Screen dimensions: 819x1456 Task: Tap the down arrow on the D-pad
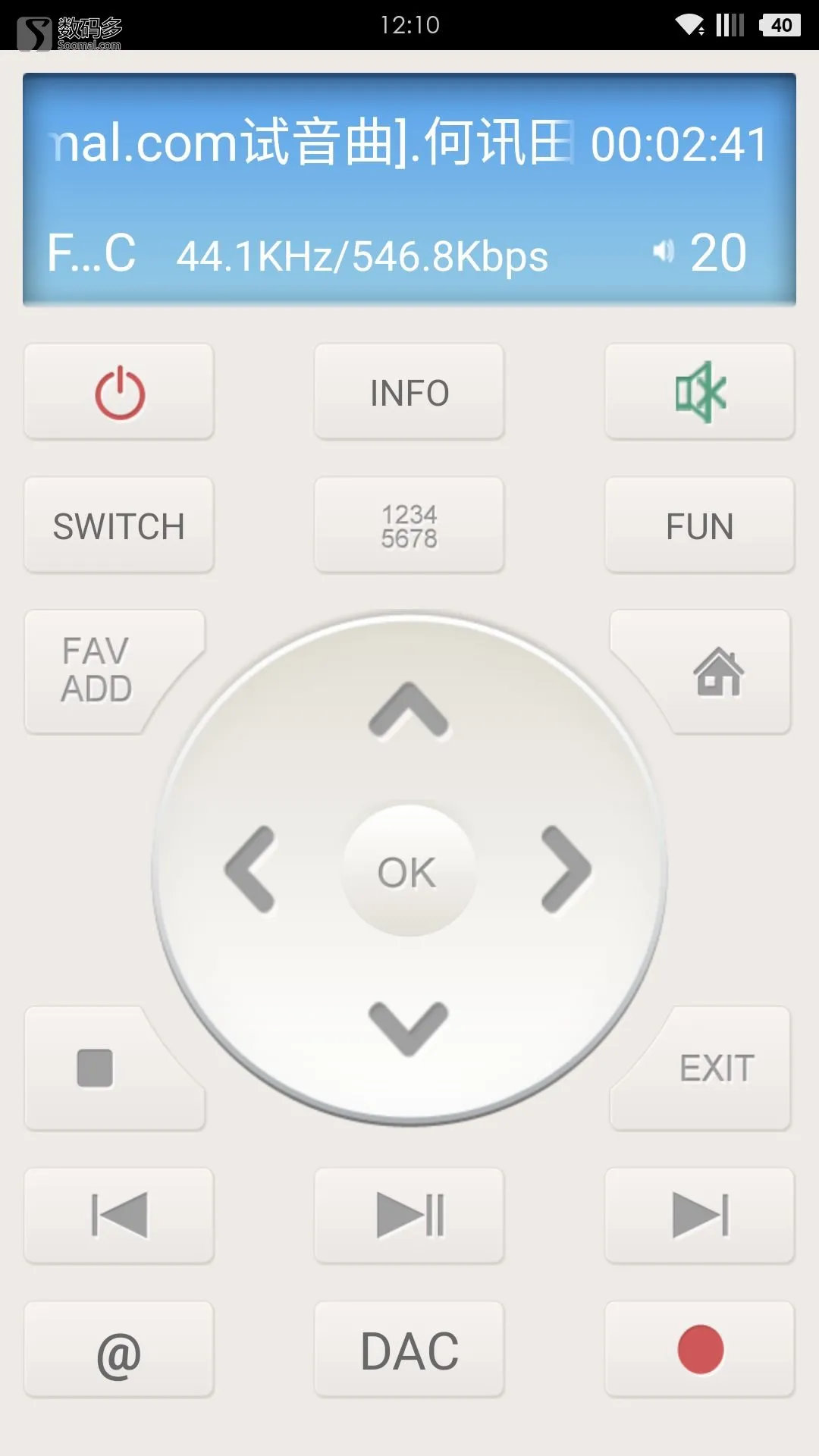[x=409, y=1028]
